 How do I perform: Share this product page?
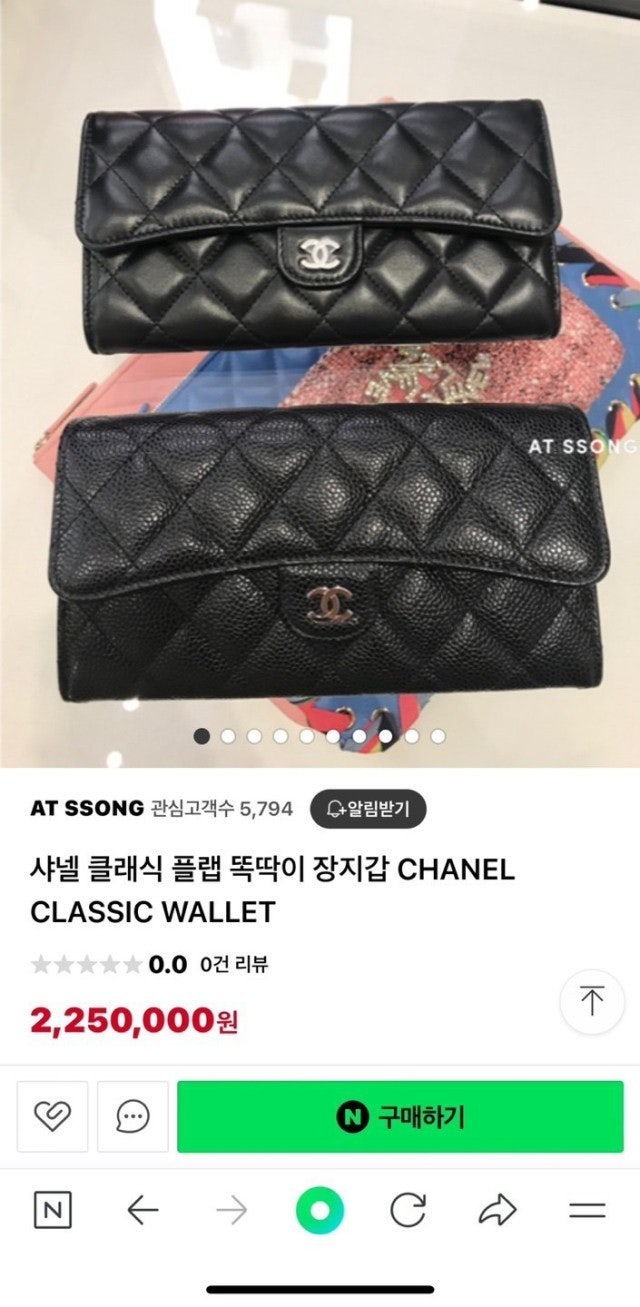click(x=497, y=1211)
